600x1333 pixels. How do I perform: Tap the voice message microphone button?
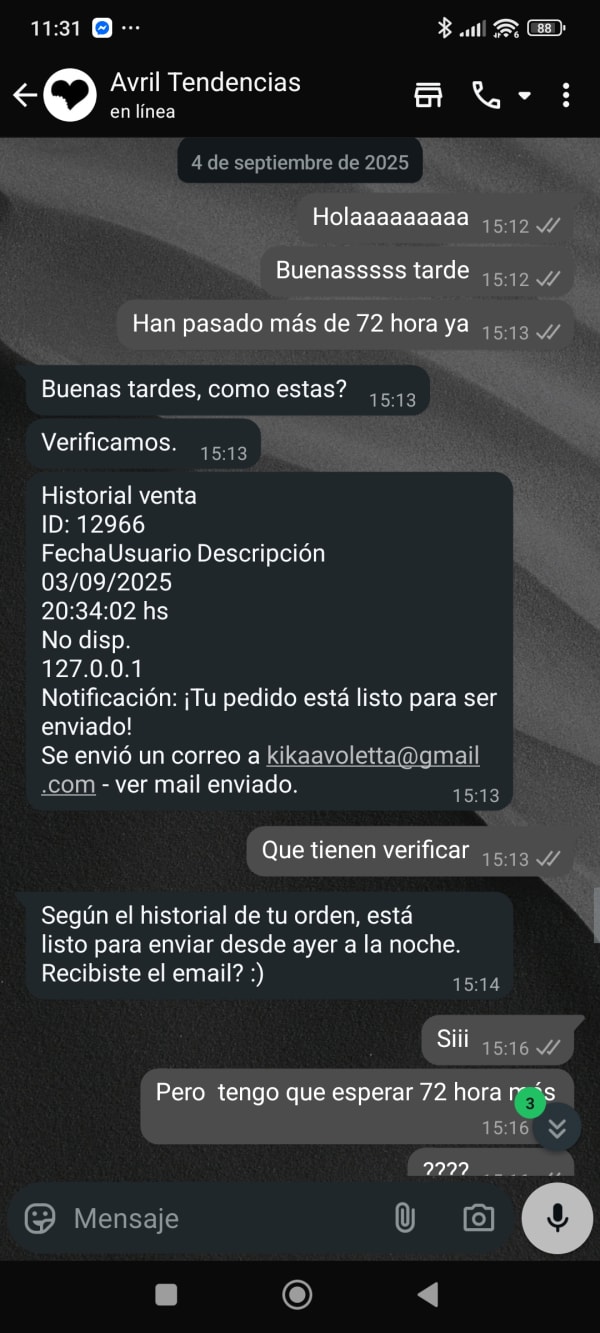click(x=557, y=1218)
